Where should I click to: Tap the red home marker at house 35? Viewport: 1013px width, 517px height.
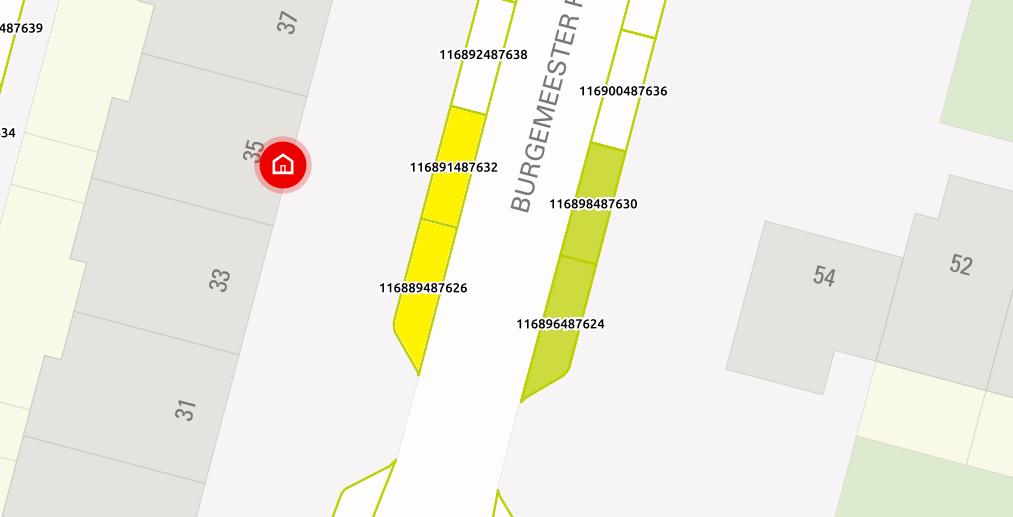(x=283, y=164)
